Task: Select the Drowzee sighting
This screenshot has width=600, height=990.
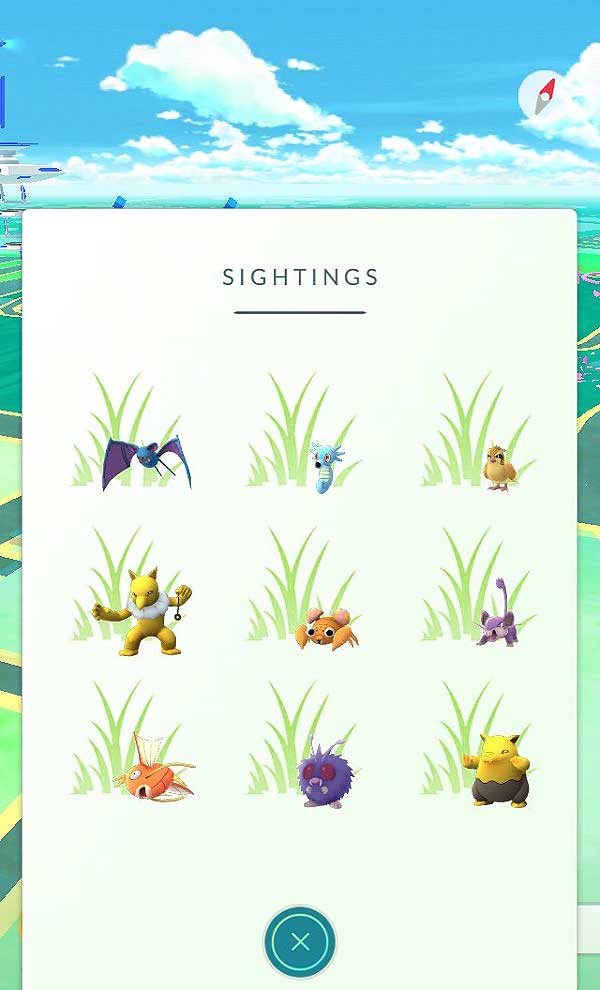Action: click(498, 770)
